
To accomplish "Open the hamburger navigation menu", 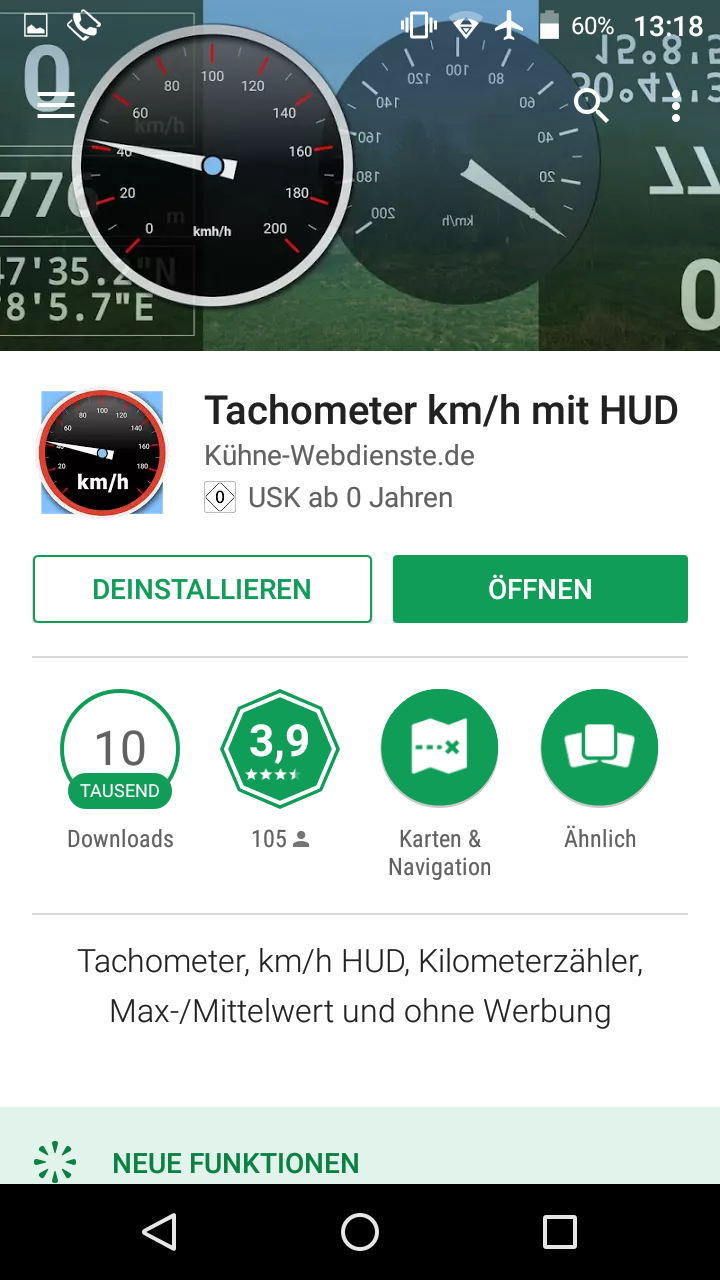I will tap(56, 105).
